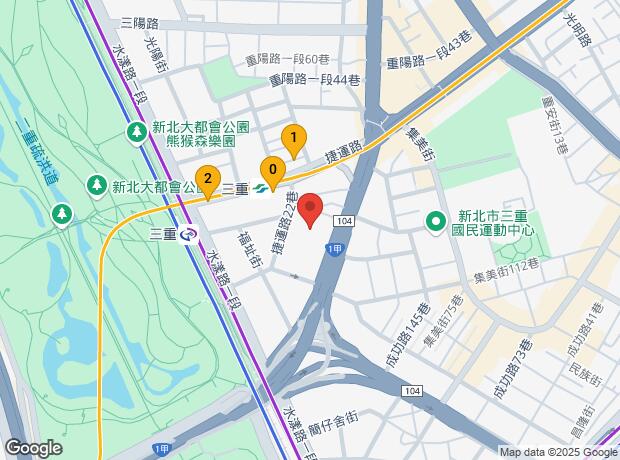Tap the red location pin
The image size is (620, 460).
[x=310, y=209]
